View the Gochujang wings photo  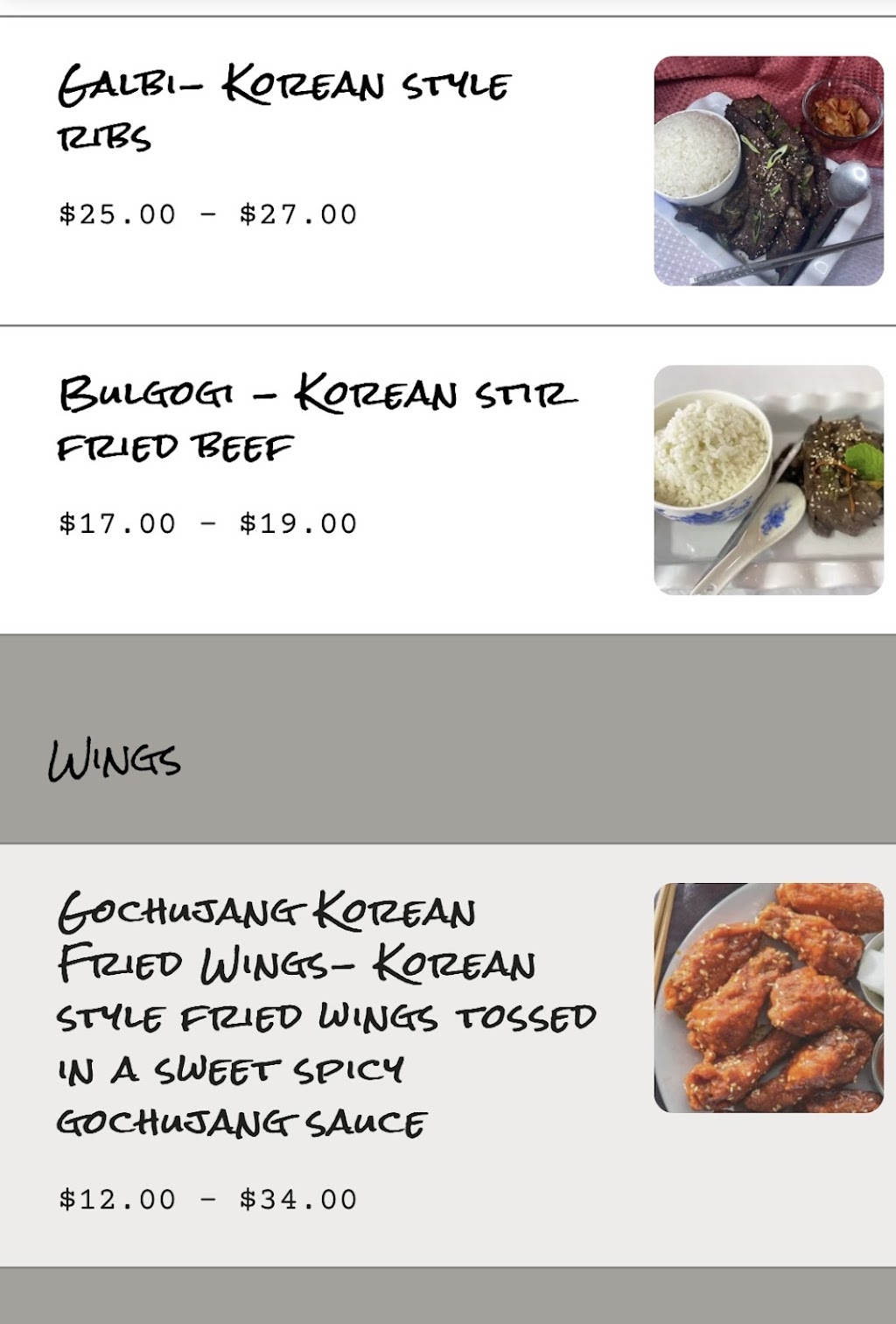(x=768, y=998)
